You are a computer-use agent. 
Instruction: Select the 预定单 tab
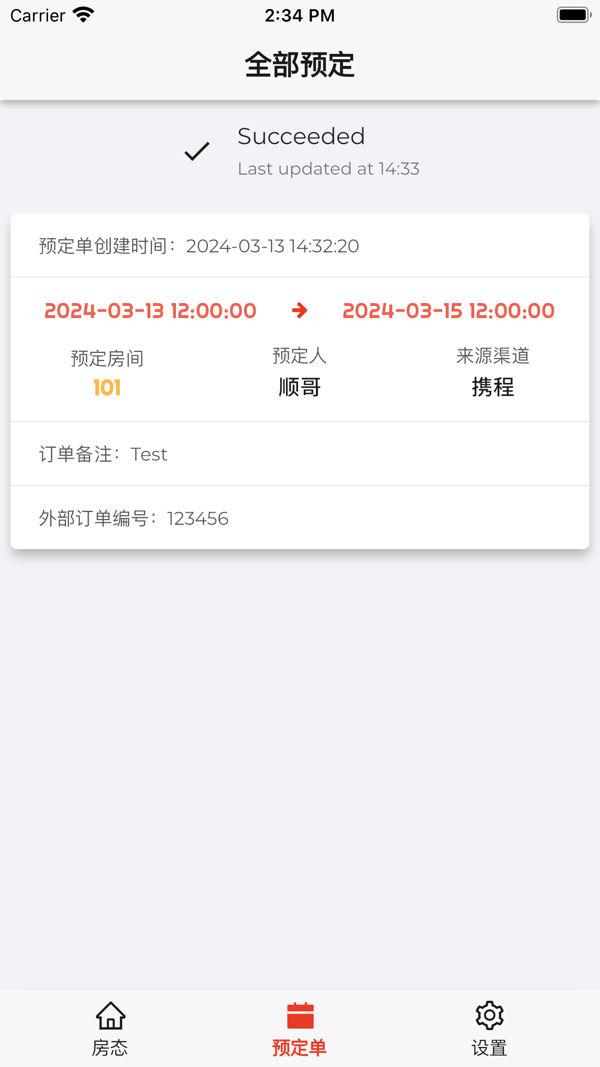[x=299, y=1029]
